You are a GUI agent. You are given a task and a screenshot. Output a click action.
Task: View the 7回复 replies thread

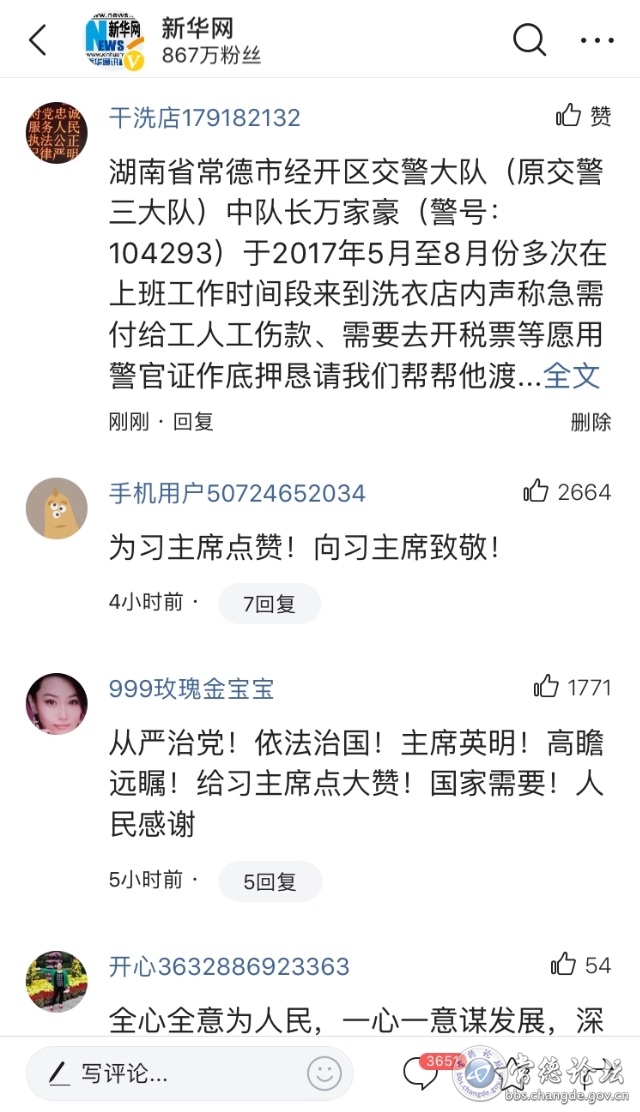point(269,604)
